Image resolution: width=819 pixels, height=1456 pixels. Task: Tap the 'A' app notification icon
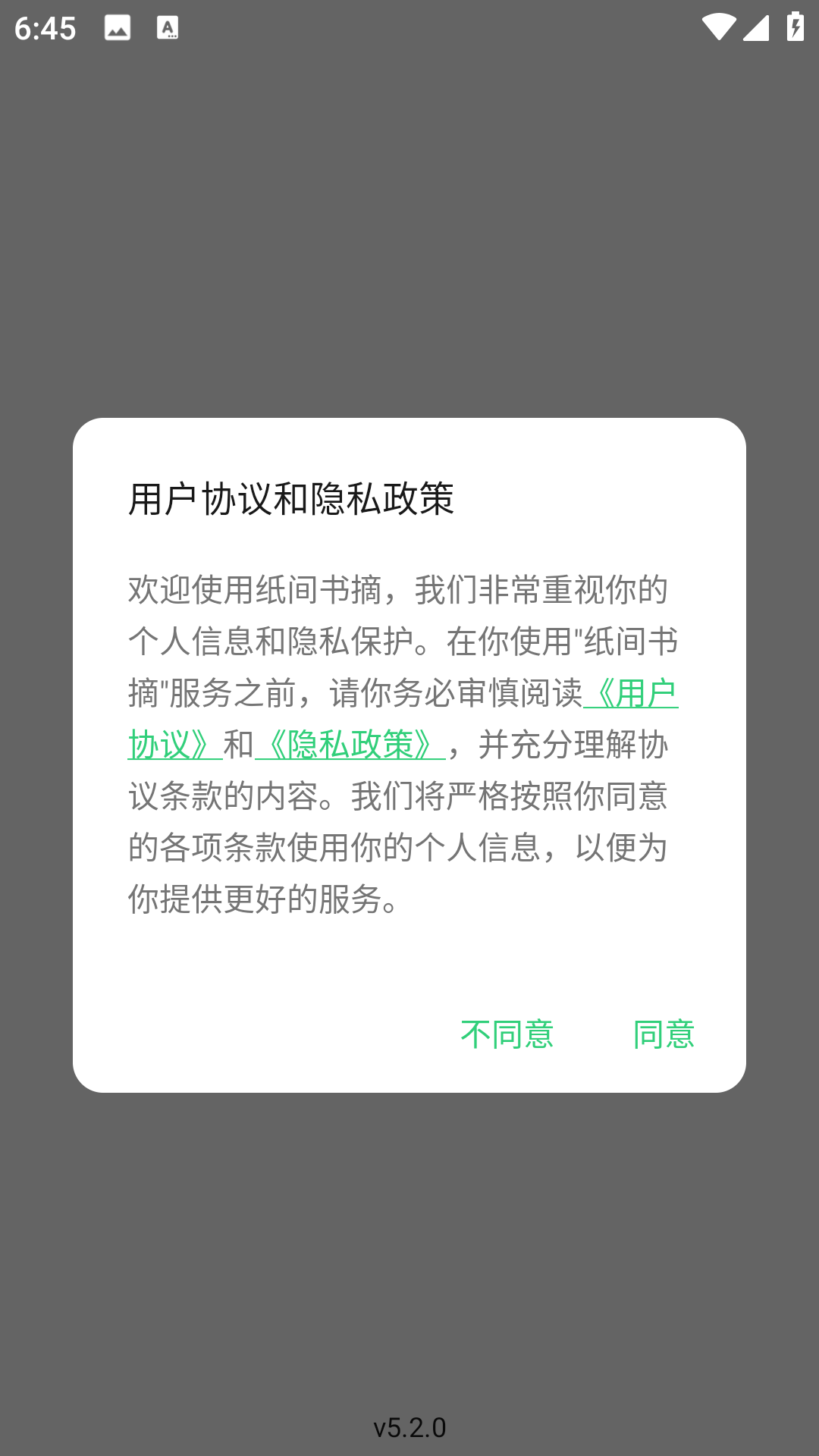click(x=168, y=28)
